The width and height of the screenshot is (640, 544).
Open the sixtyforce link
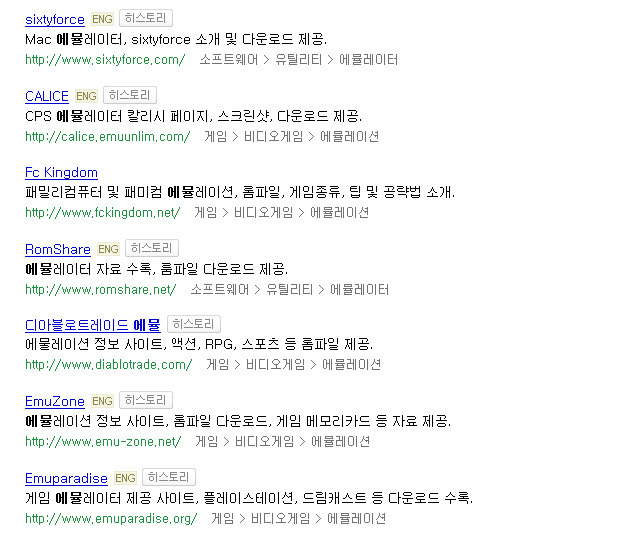point(55,19)
